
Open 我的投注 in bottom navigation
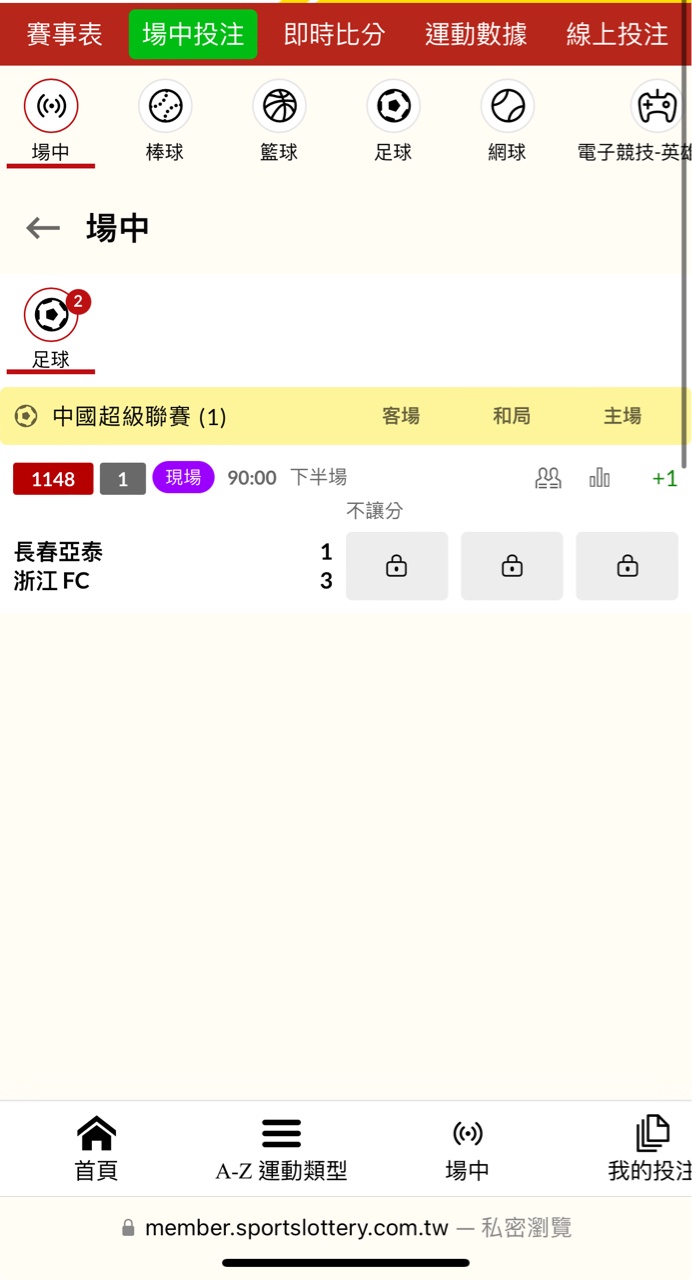(650, 1150)
